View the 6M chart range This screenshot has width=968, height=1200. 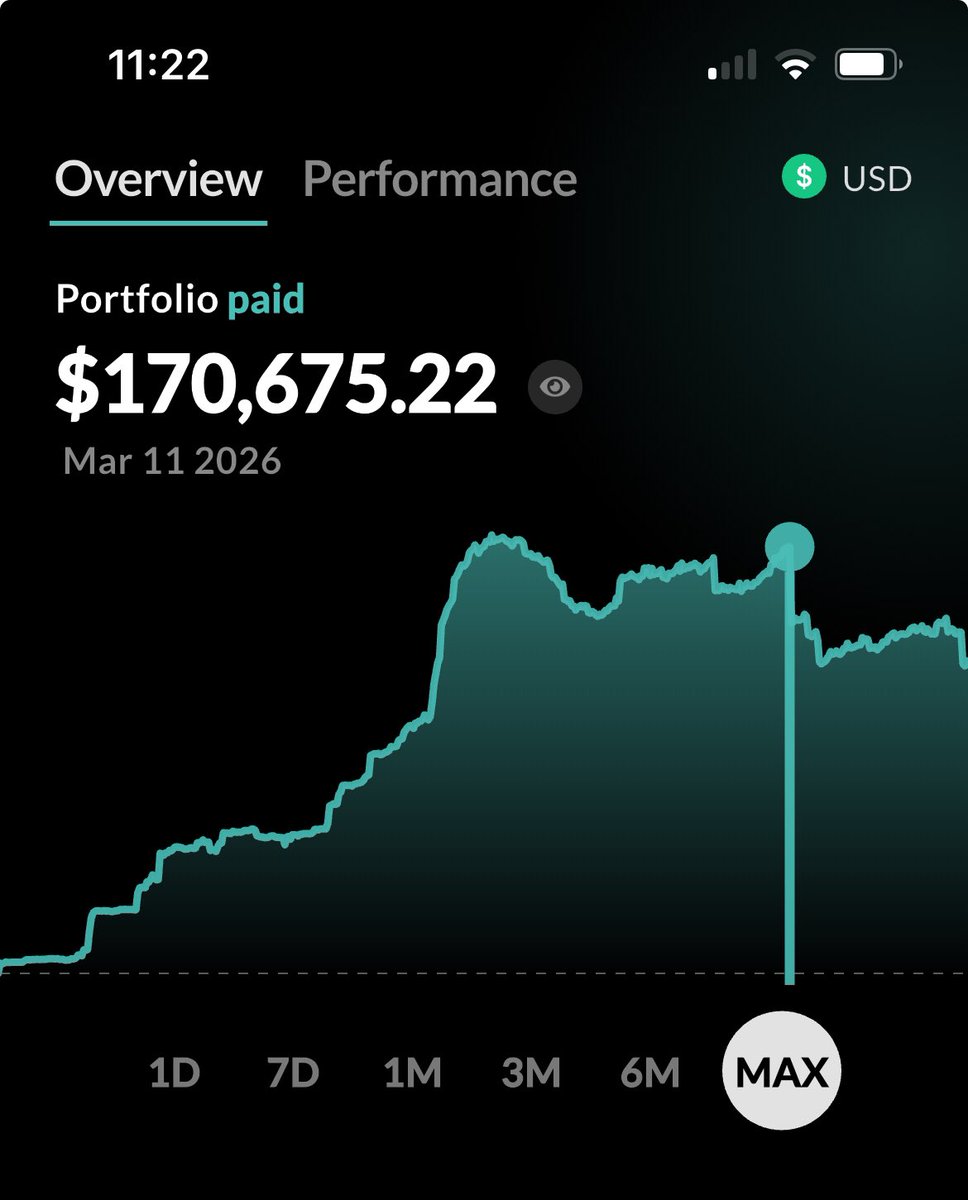point(650,1074)
